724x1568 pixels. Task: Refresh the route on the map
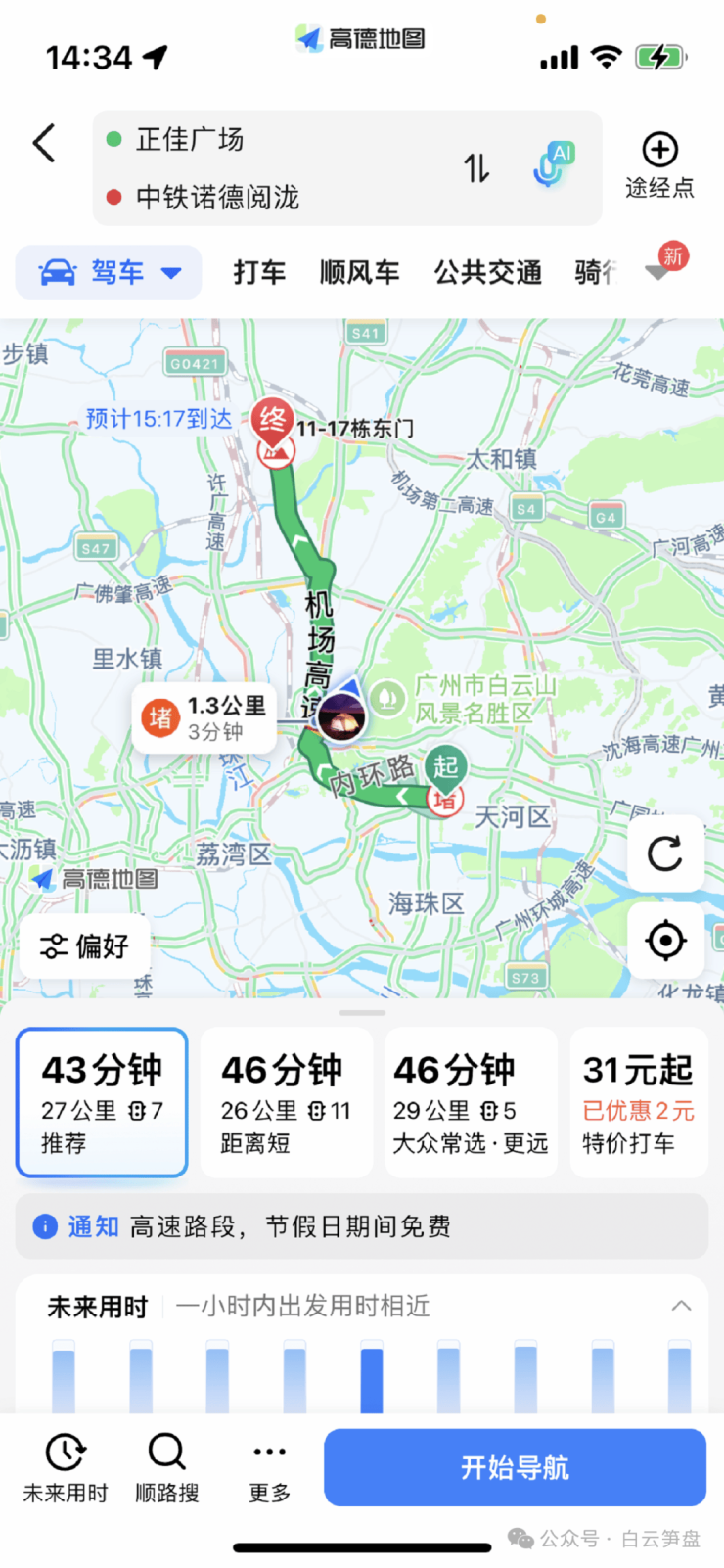point(665,853)
